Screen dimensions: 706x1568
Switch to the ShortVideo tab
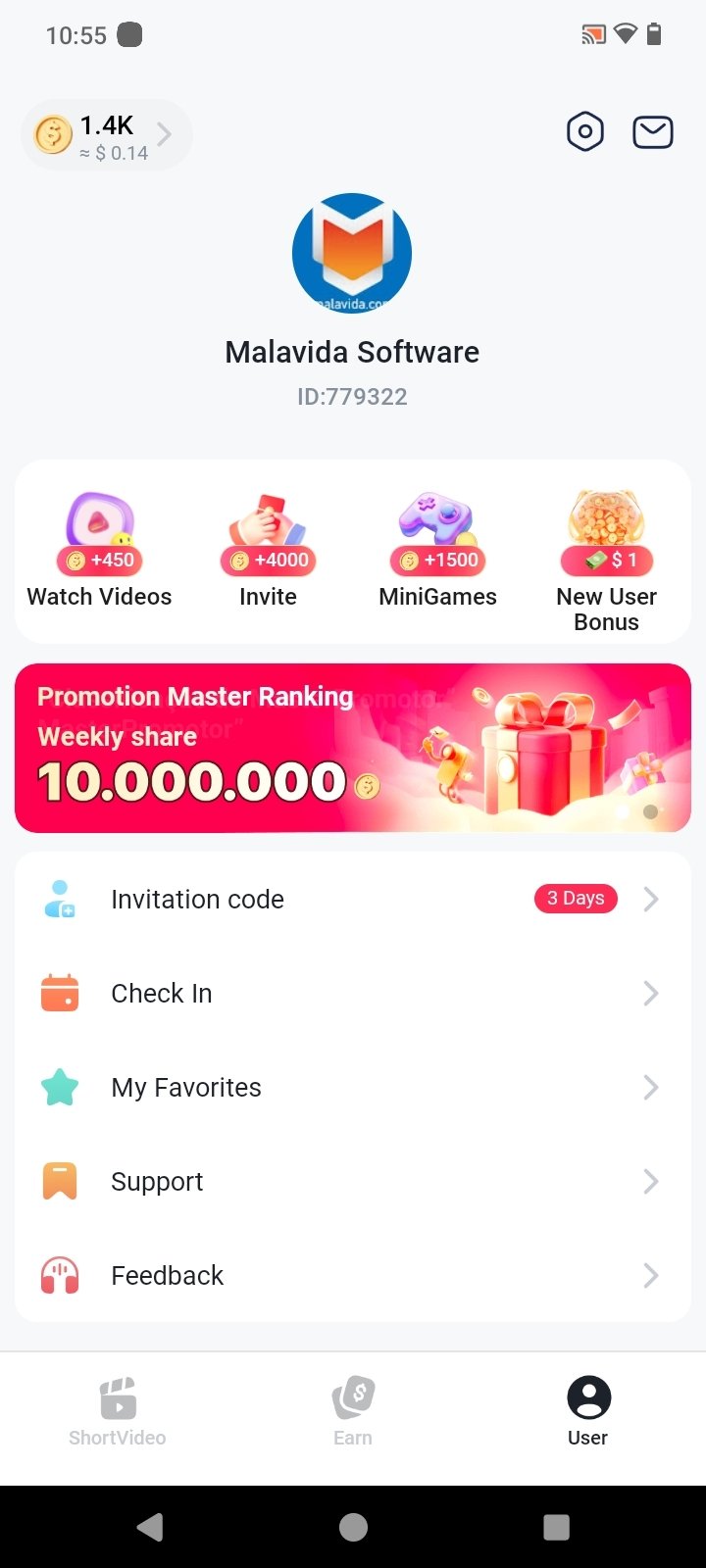coord(118,1411)
